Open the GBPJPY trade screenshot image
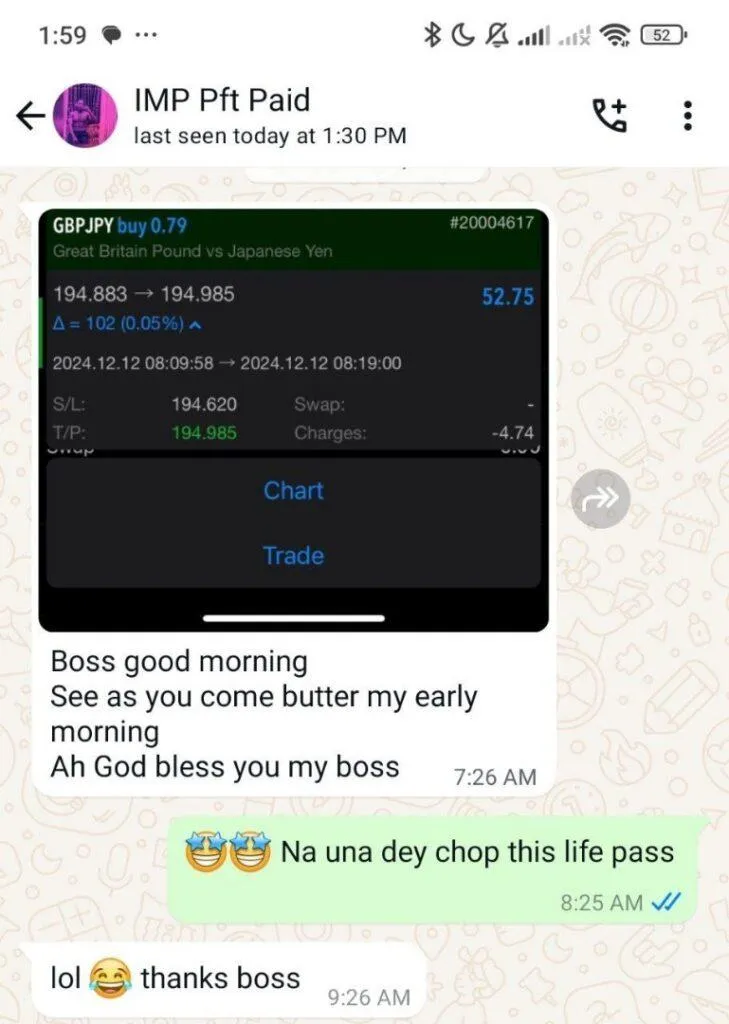Image resolution: width=729 pixels, height=1024 pixels. [293, 420]
